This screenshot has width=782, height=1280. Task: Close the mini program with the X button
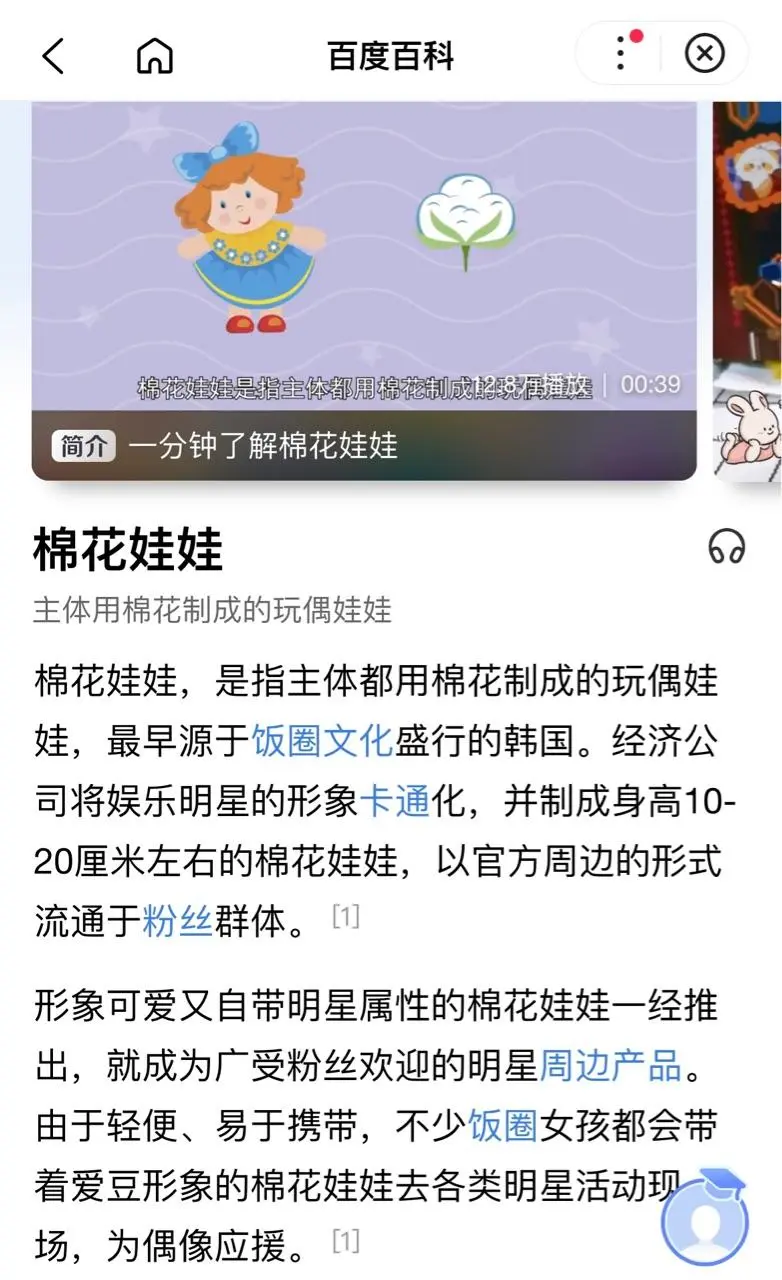(705, 53)
